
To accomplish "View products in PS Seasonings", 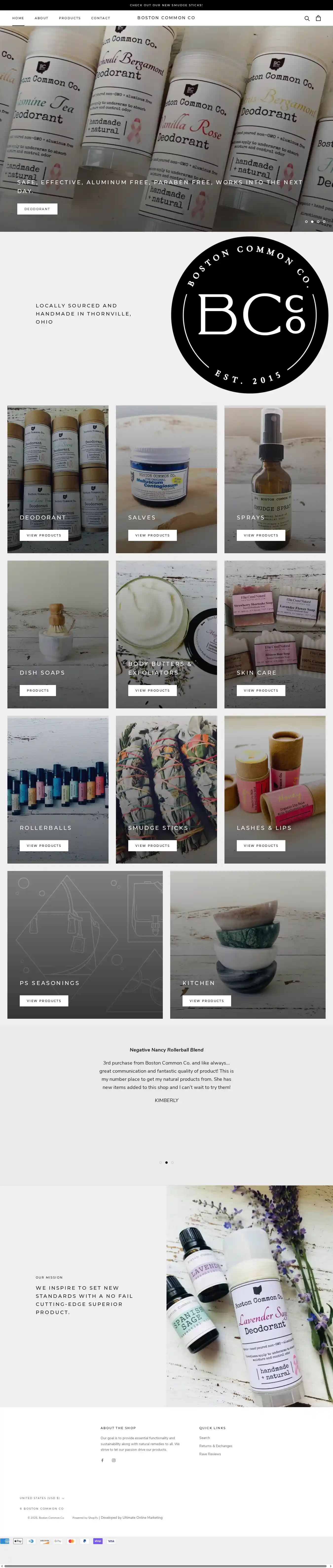I will pyautogui.click(x=44, y=1001).
